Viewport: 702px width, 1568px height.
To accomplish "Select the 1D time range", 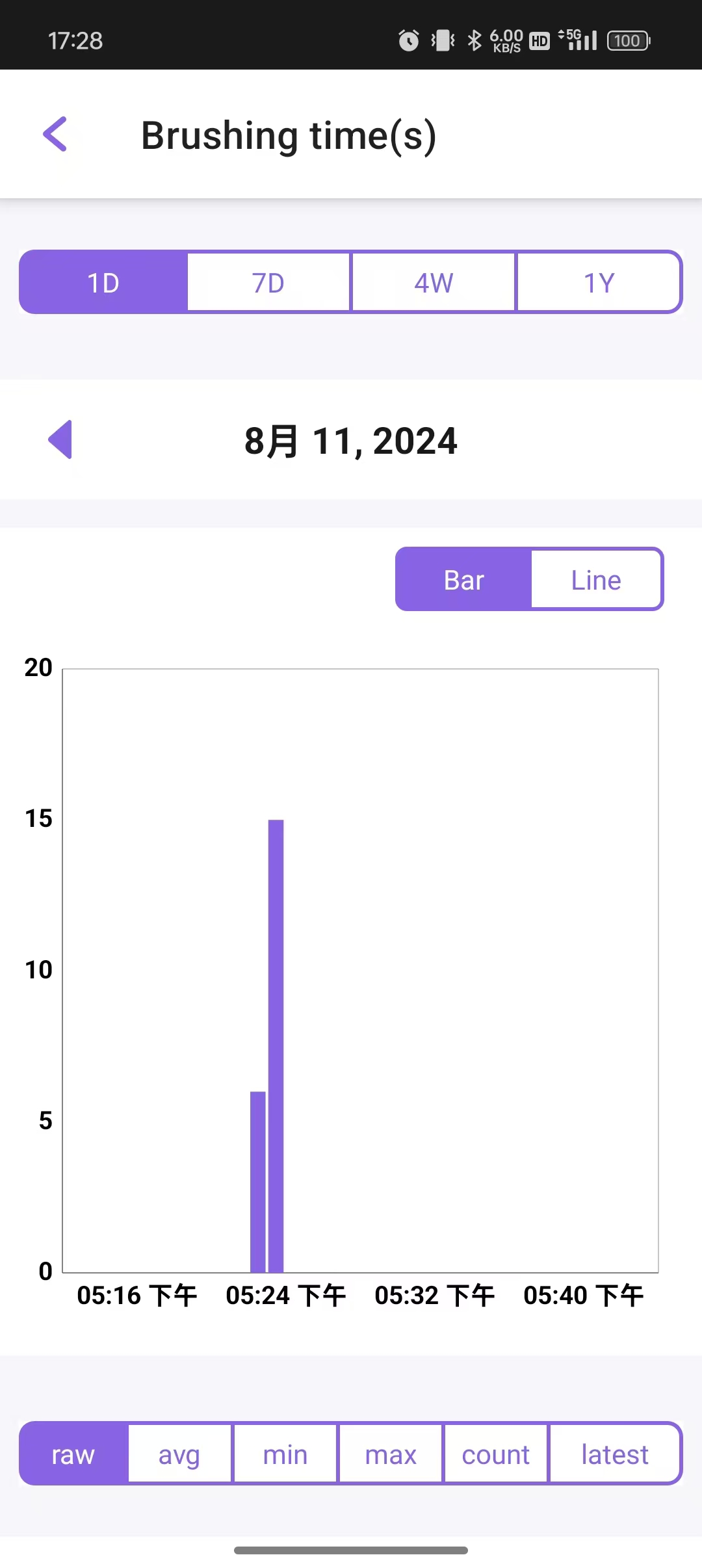I will [x=103, y=283].
